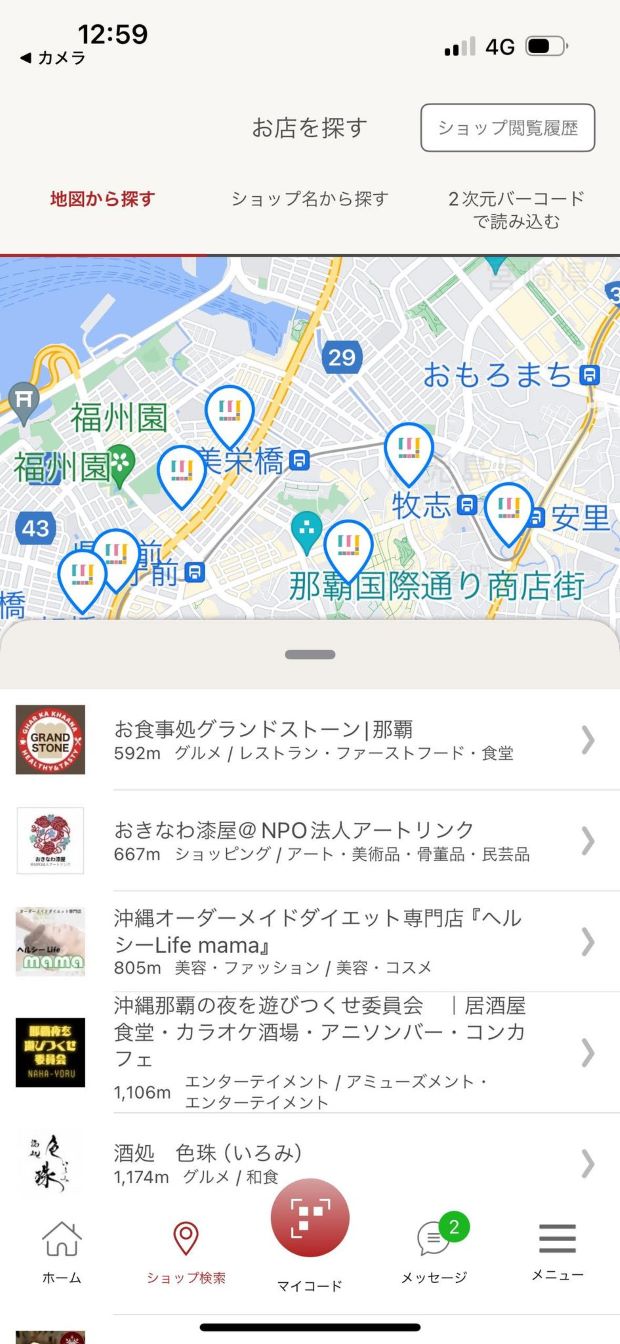Image resolution: width=620 pixels, height=1344 pixels.
Task: Open ショップ検索 in bottom navigation
Action: point(186,1252)
